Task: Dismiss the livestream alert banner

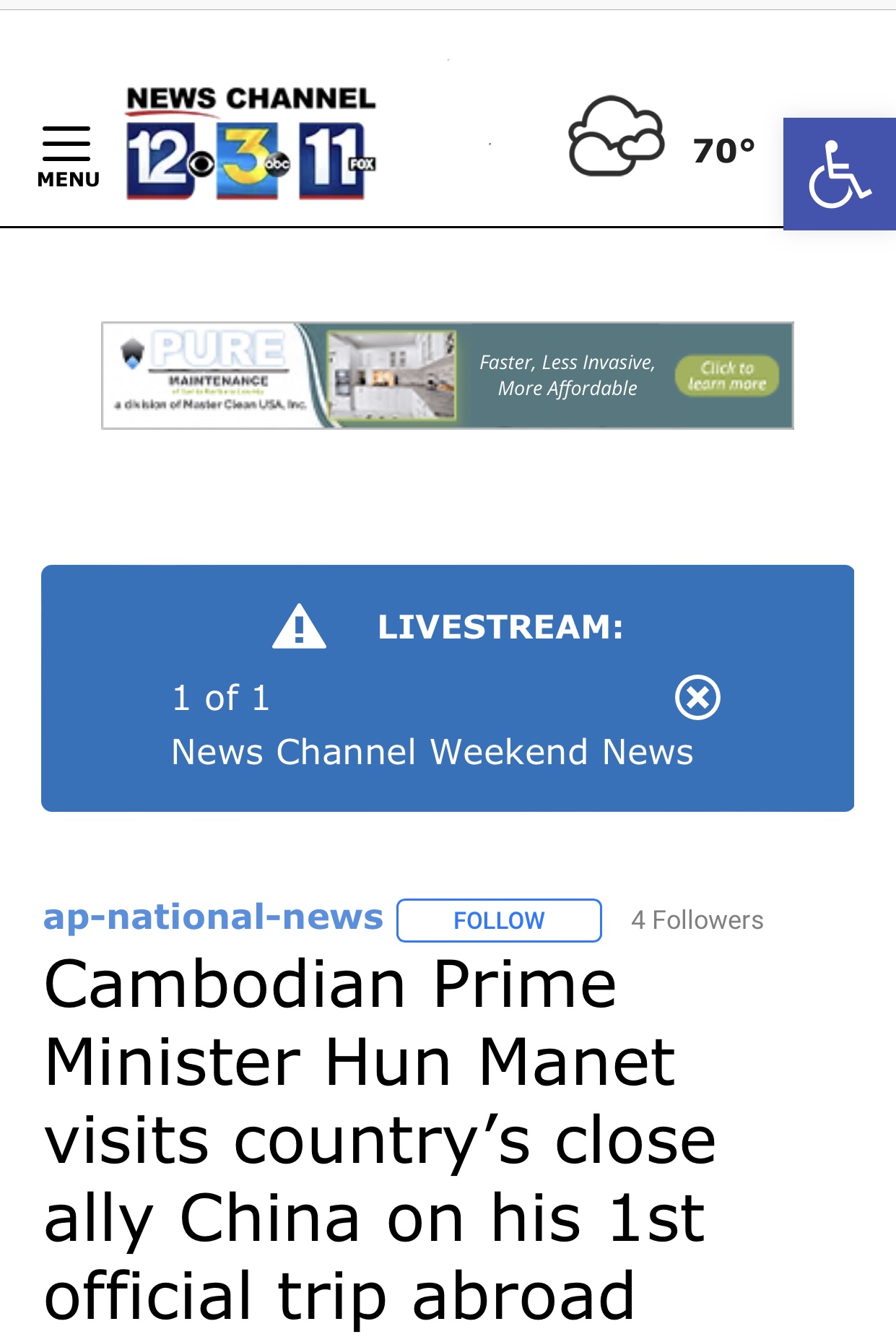Action: [697, 697]
